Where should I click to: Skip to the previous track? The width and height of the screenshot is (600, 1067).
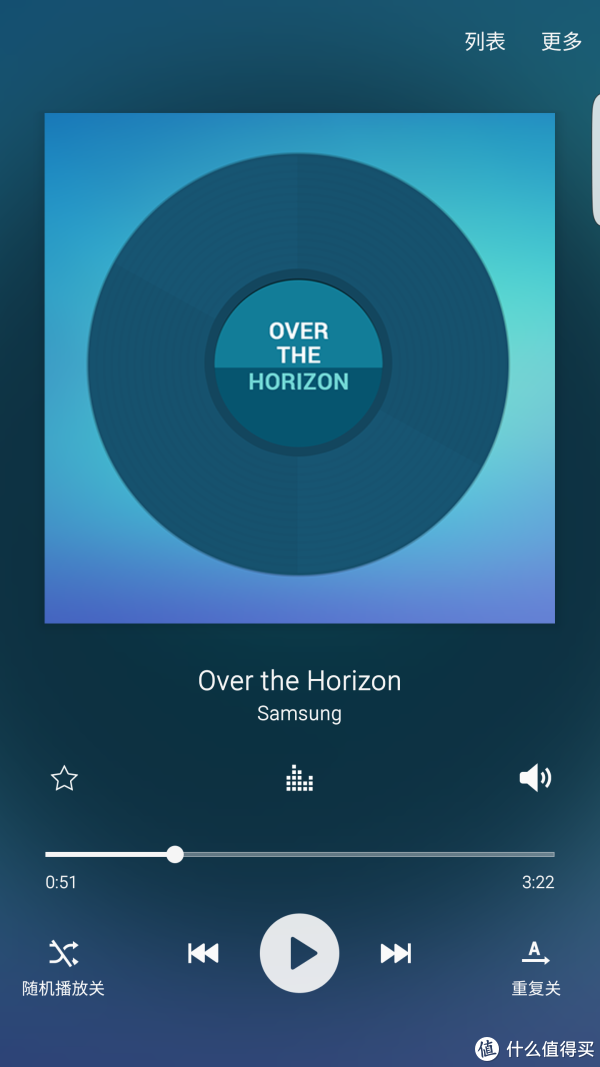[203, 954]
